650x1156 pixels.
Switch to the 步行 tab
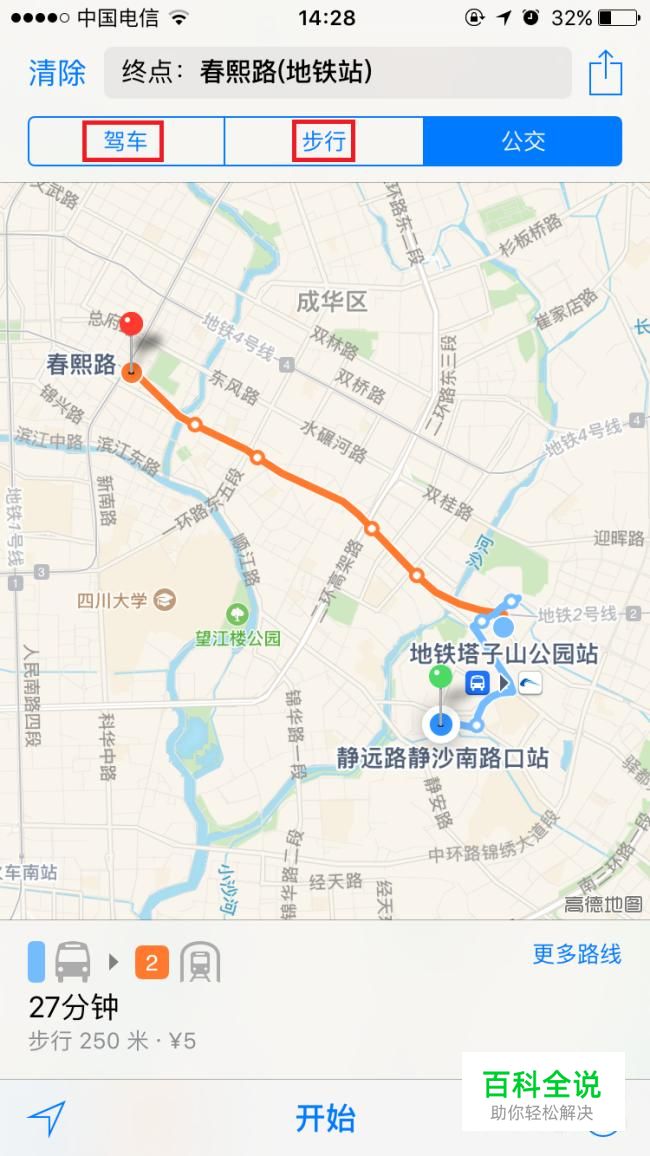click(x=324, y=141)
